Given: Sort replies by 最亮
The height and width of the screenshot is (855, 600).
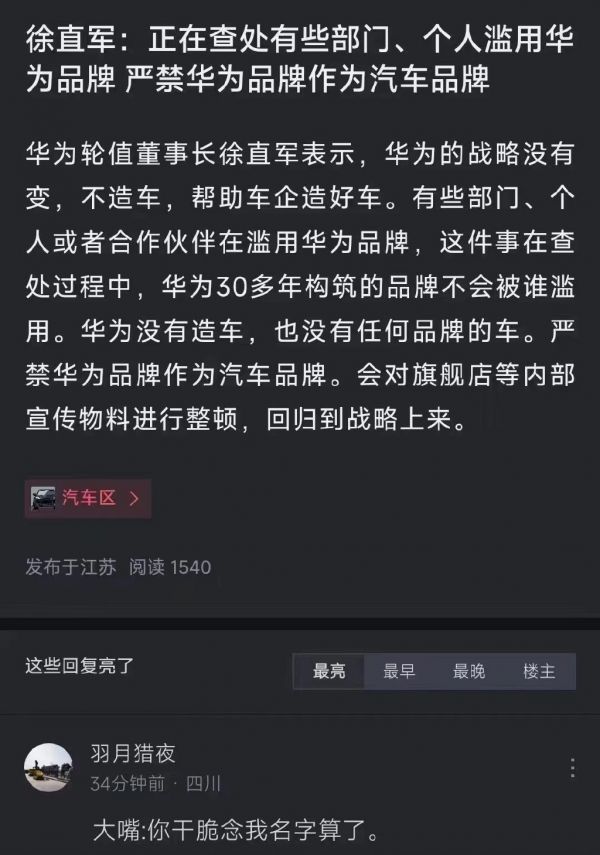Looking at the screenshot, I should pos(329,672).
